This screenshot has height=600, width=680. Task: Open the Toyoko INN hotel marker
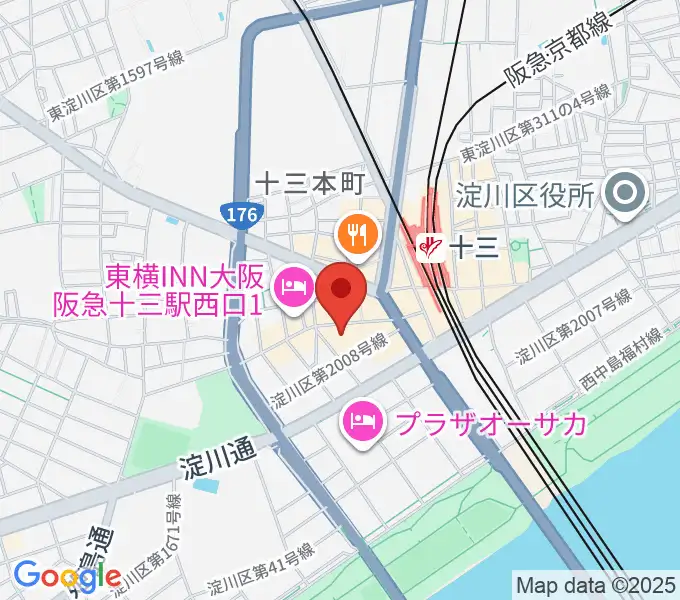coord(294,288)
